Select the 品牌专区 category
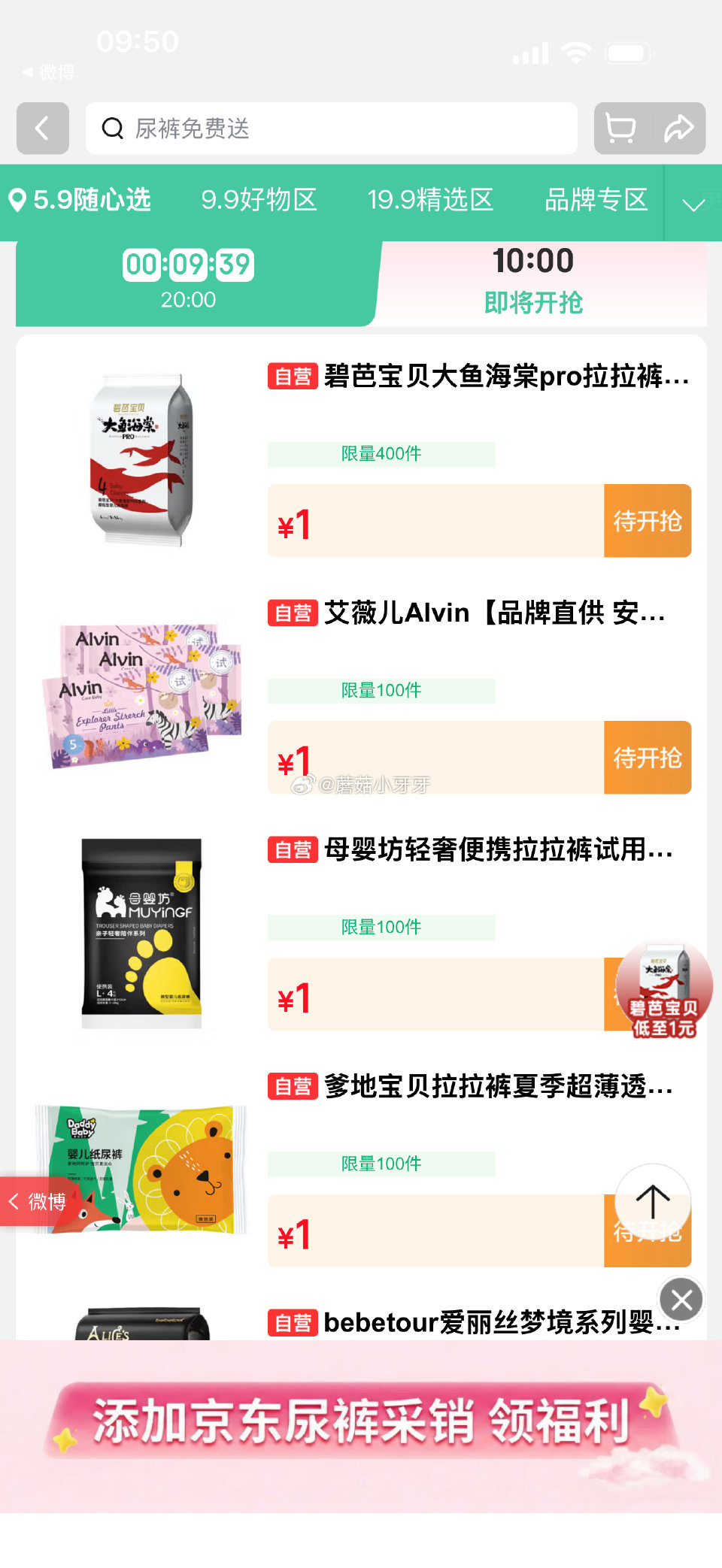 coord(596,201)
